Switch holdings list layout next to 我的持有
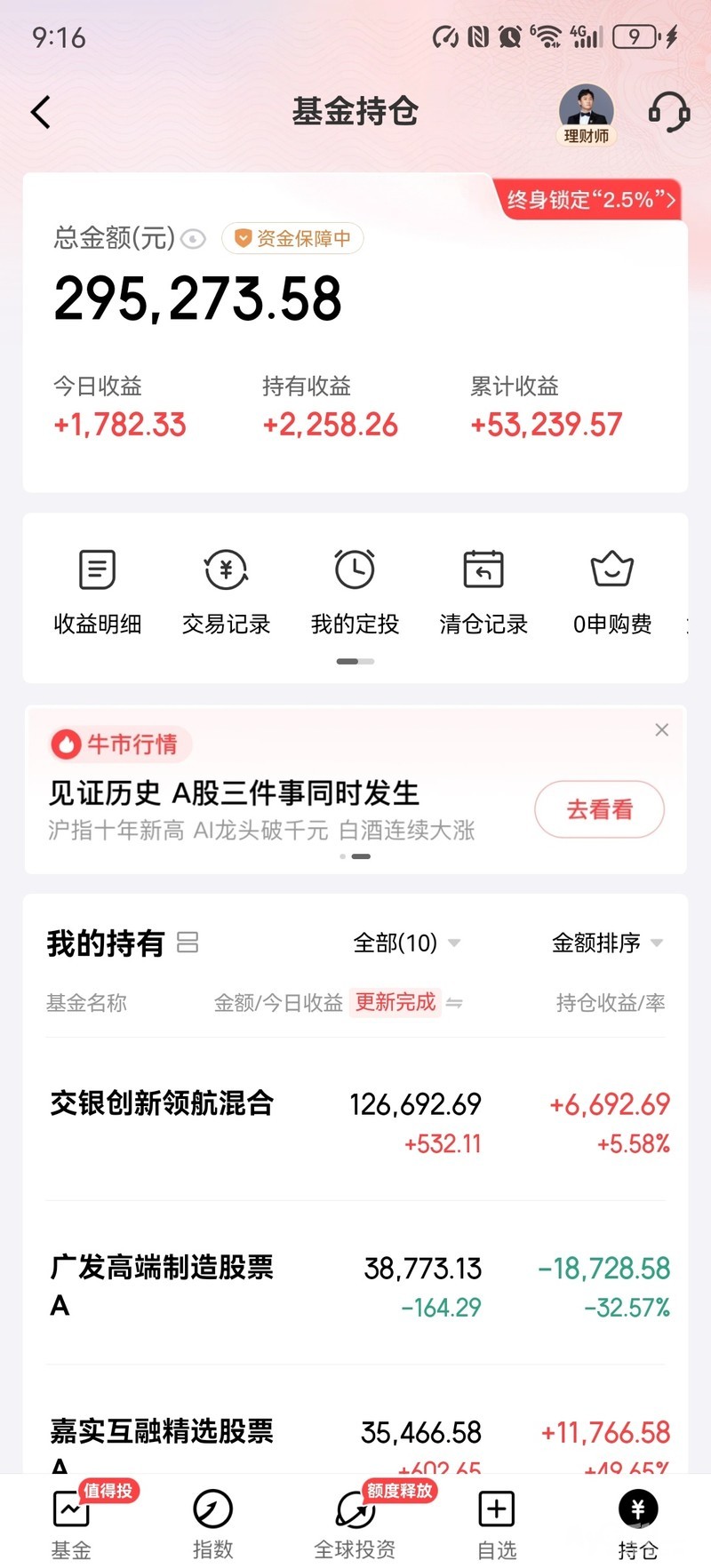 click(x=188, y=943)
